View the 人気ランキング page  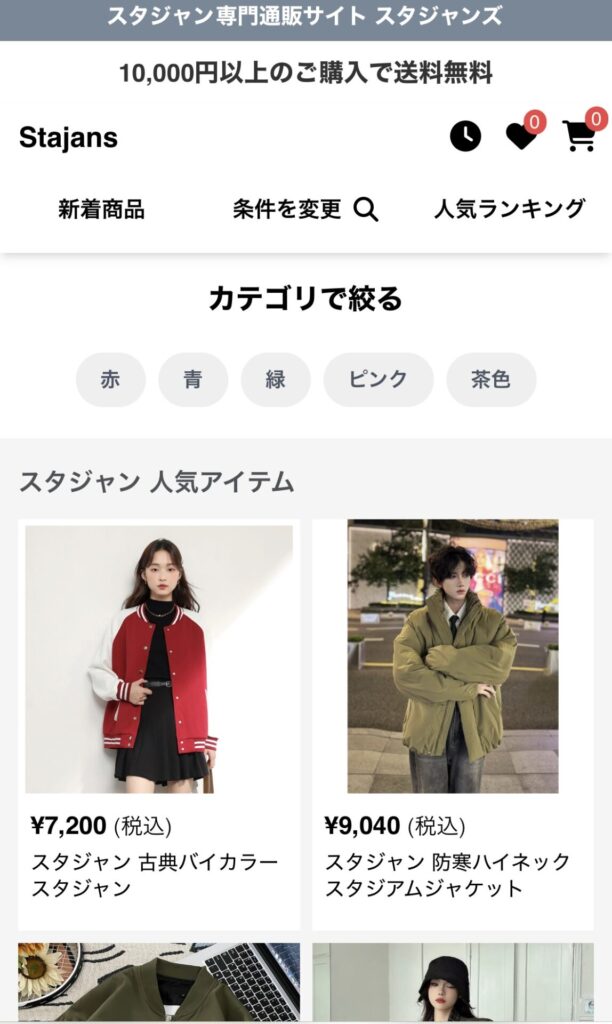509,209
